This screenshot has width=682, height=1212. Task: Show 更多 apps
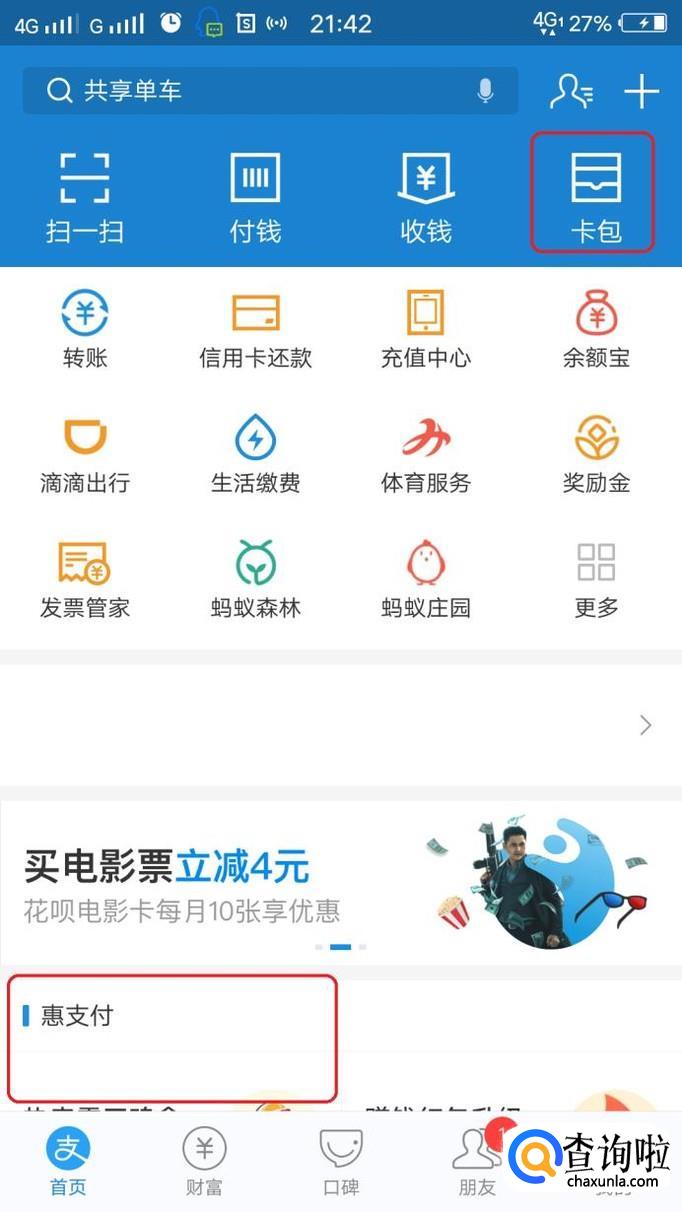596,580
